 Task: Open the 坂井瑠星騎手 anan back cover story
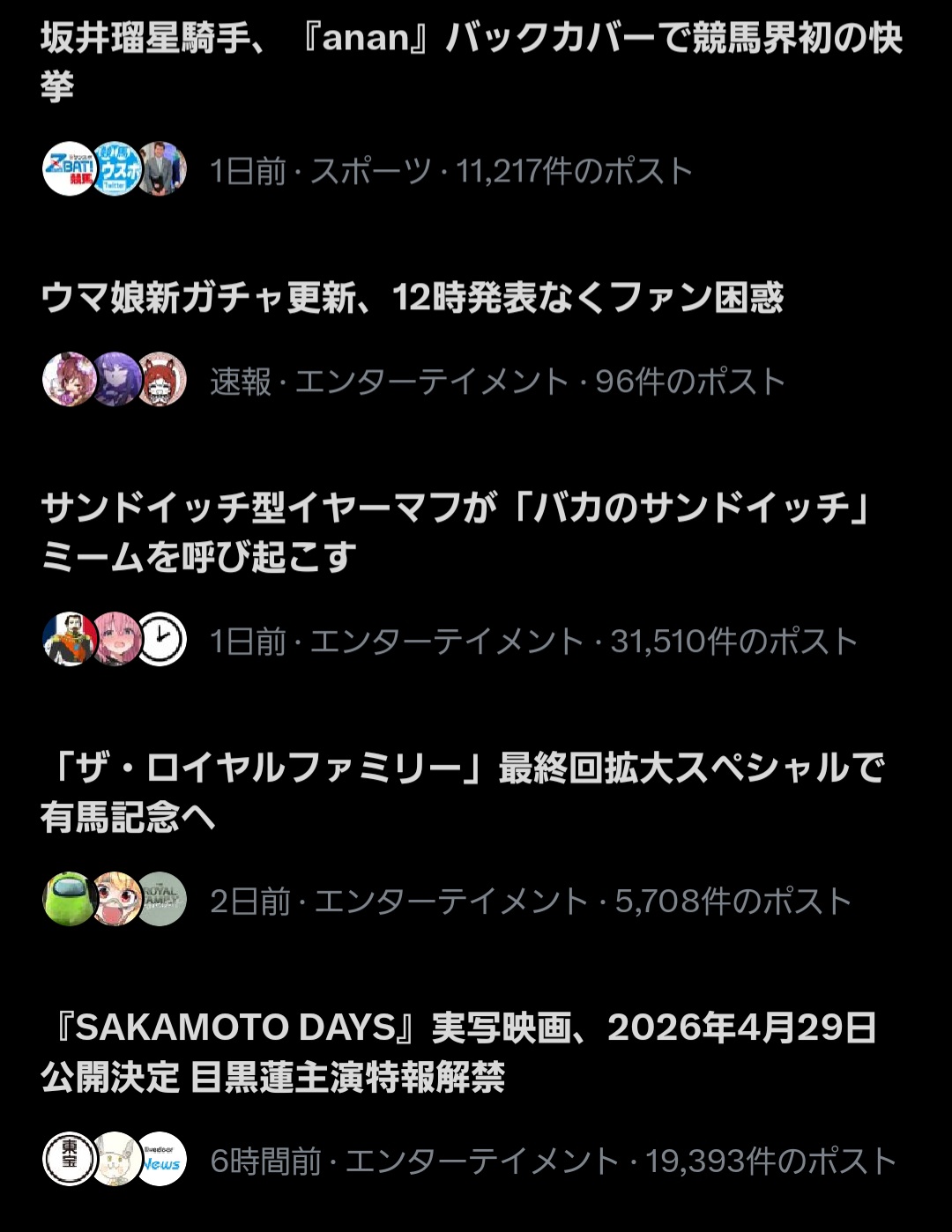click(x=471, y=63)
